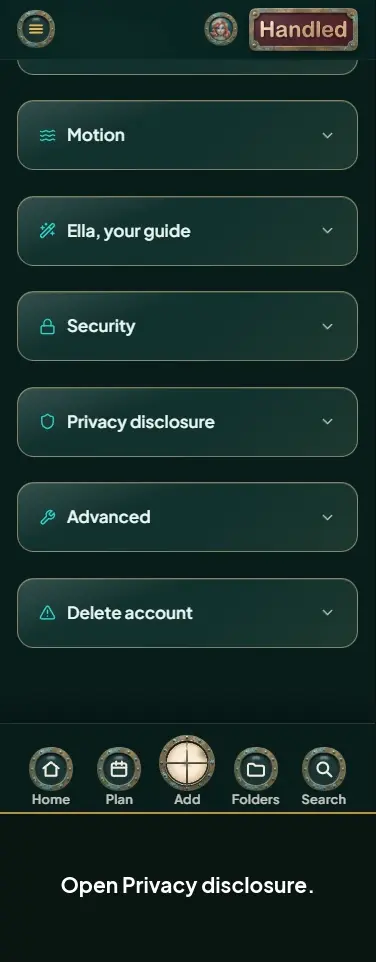376x962 pixels.
Task: Tap the Handled logo button
Action: [303, 29]
